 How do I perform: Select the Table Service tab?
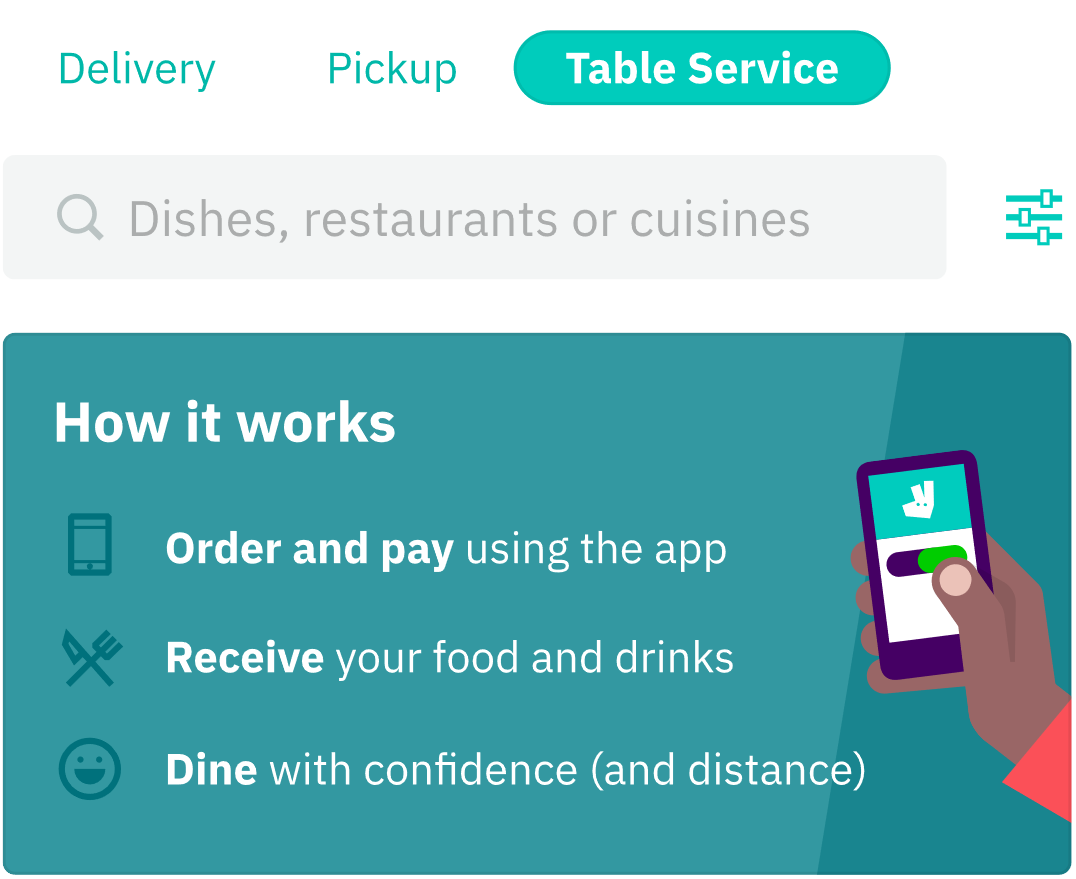pos(701,69)
